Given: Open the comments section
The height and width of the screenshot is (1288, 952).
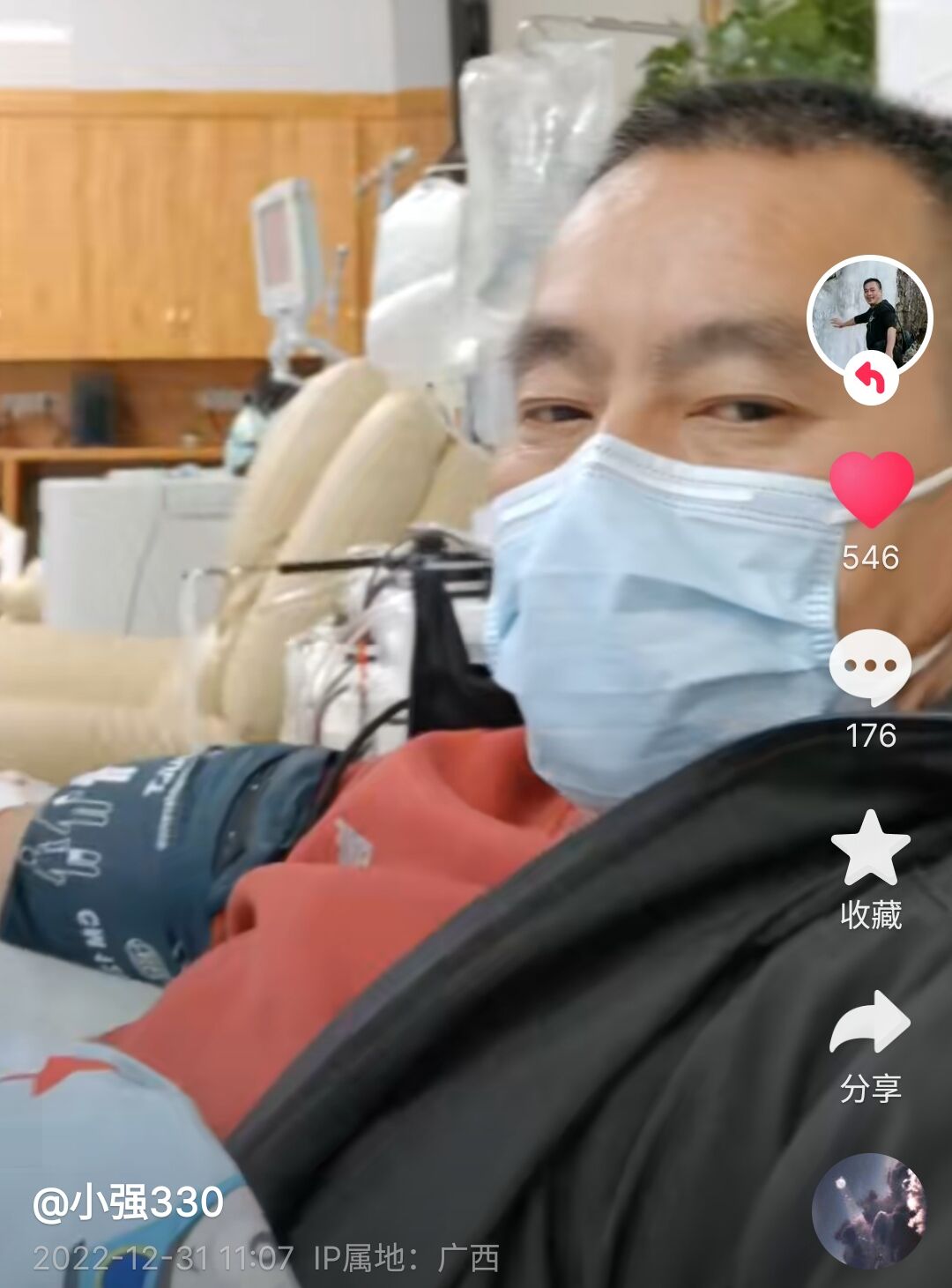Looking at the screenshot, I should point(870,667).
